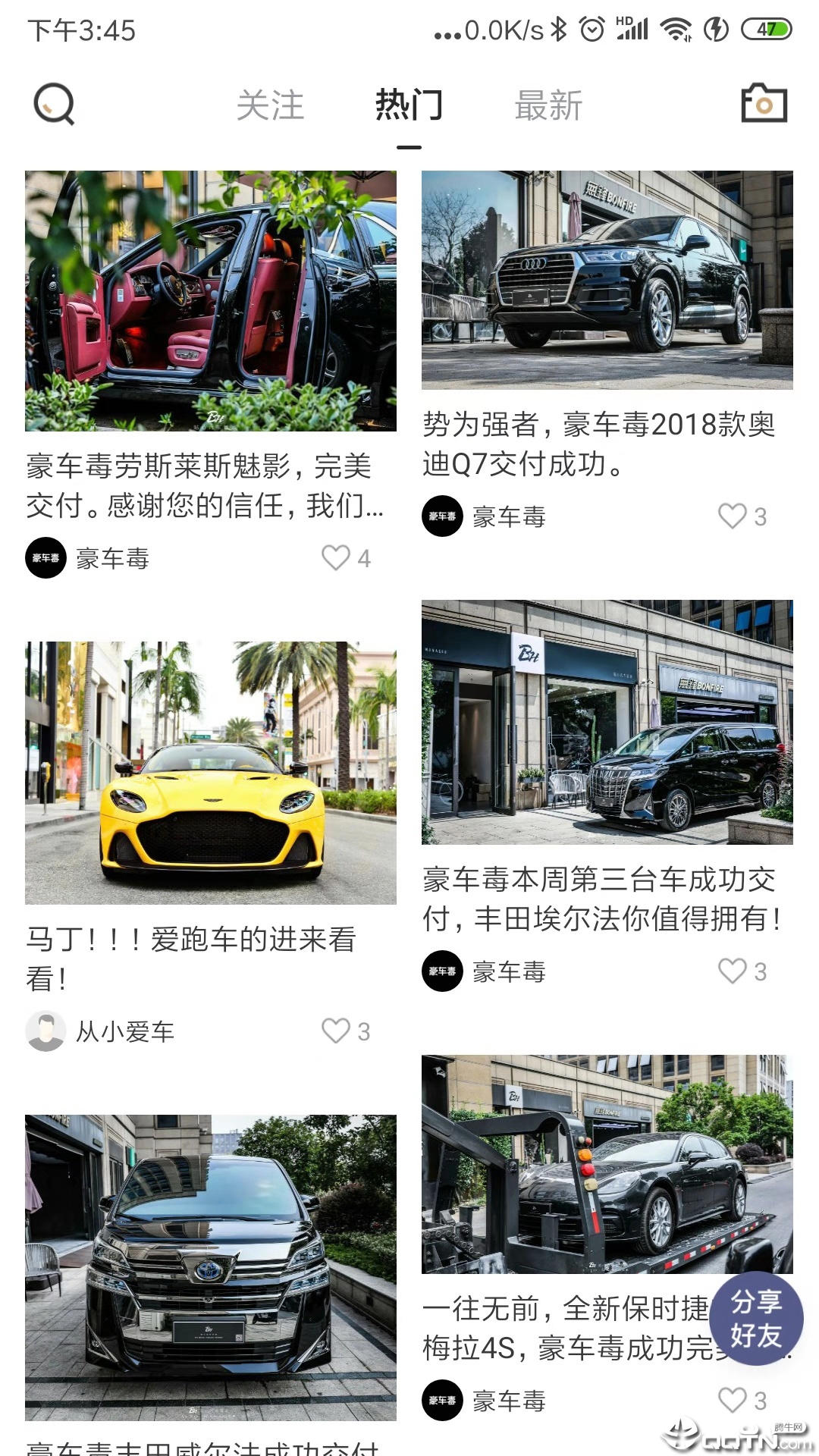Like the 保时捷帕拉梅拉 post
The image size is (819, 1456).
(x=733, y=1401)
